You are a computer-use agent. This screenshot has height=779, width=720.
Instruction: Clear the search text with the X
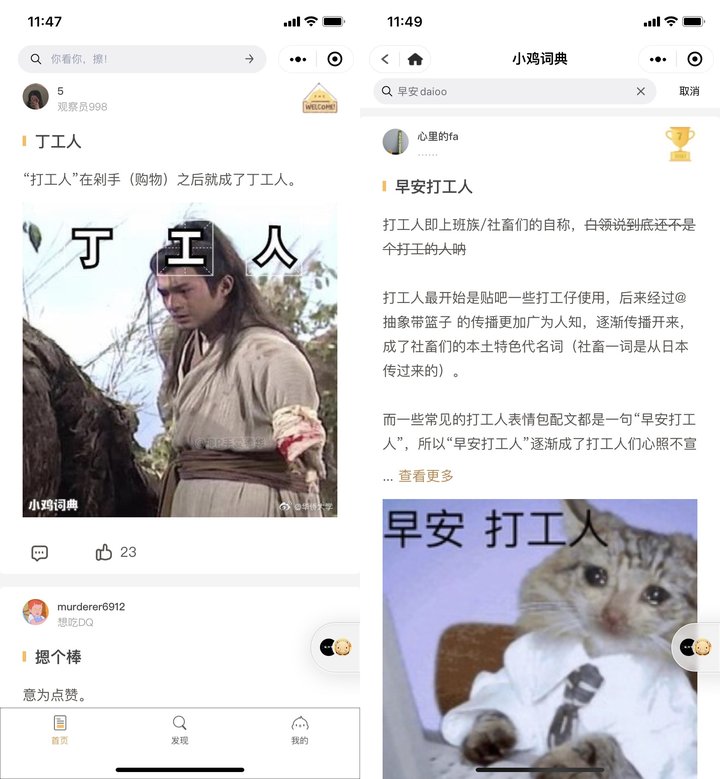coord(641,90)
